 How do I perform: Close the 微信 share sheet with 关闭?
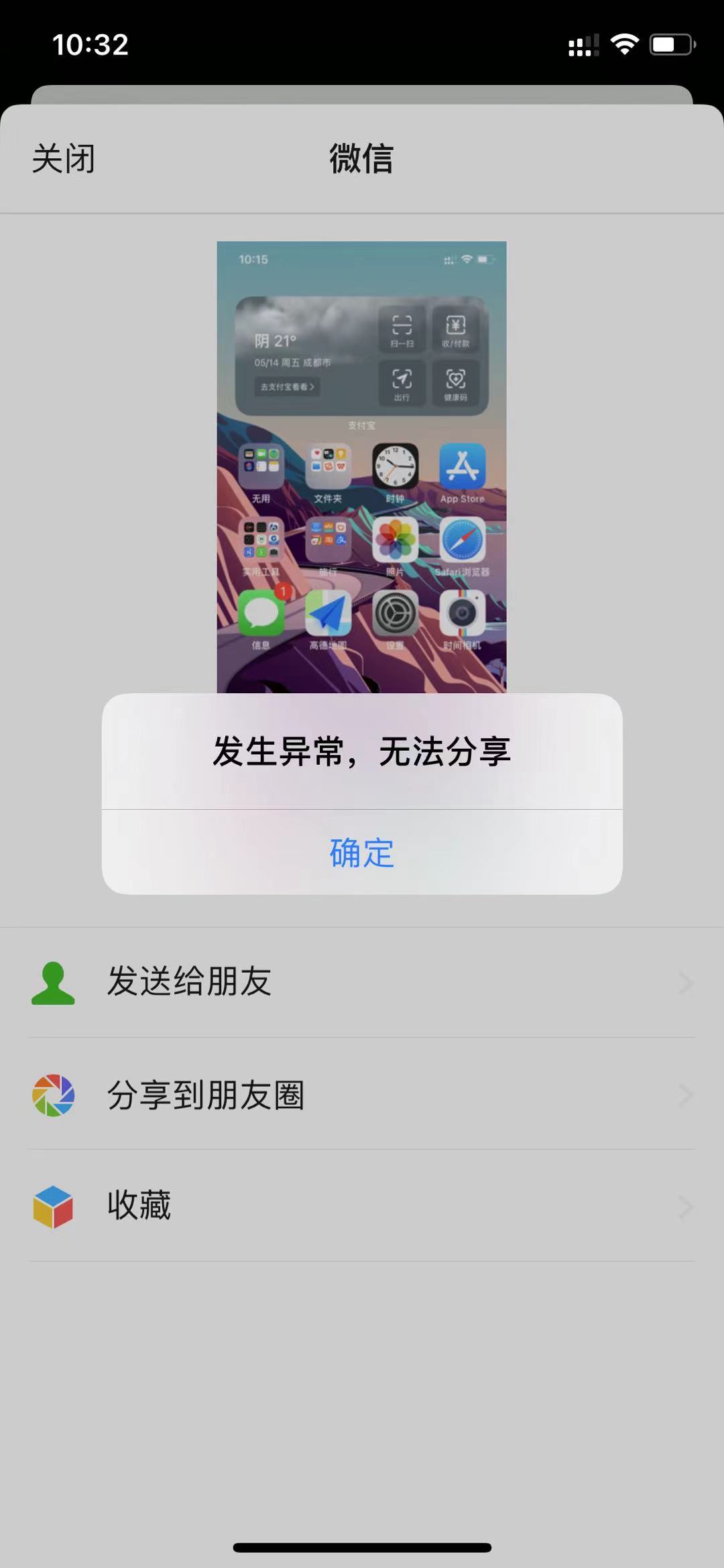point(64,159)
